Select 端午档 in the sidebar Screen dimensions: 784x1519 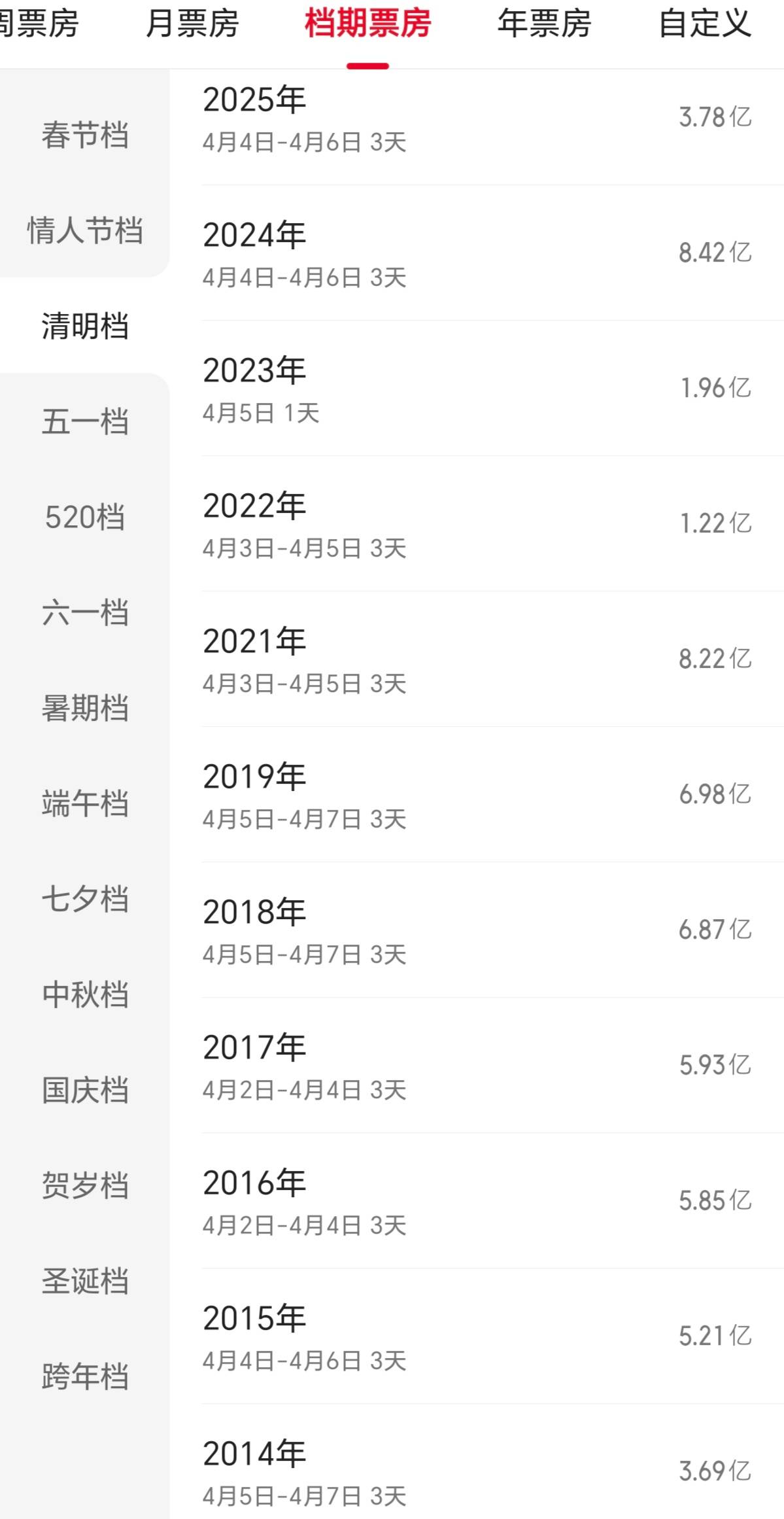click(85, 804)
